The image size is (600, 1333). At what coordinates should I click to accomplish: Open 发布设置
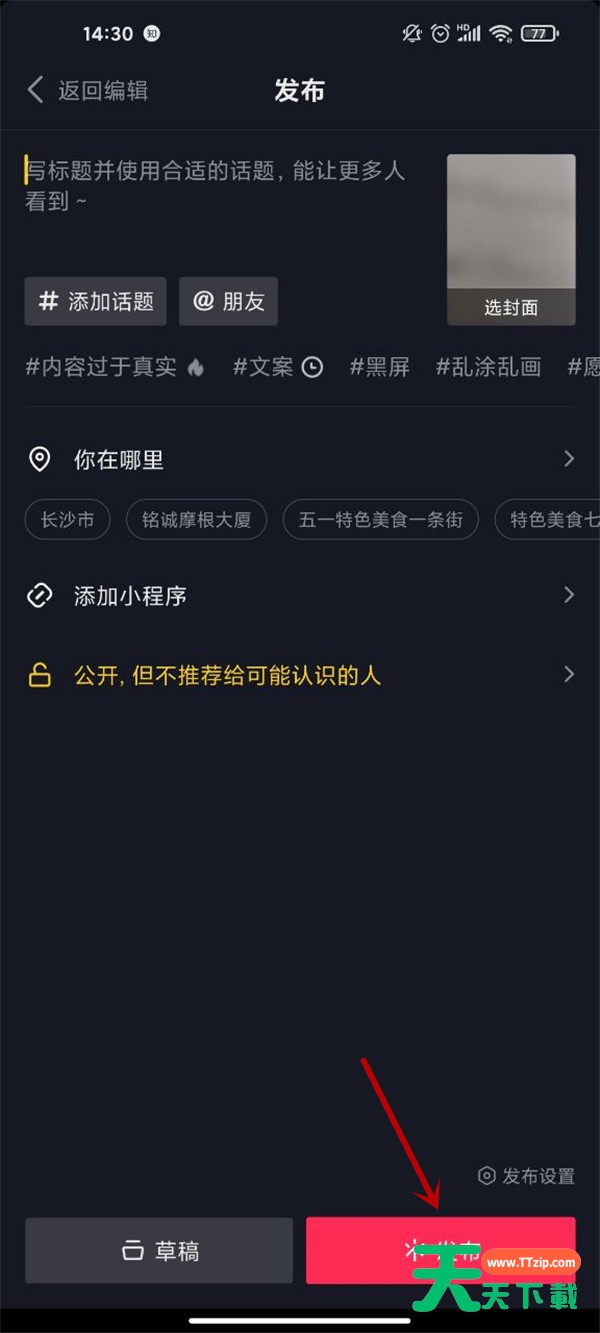(526, 1176)
